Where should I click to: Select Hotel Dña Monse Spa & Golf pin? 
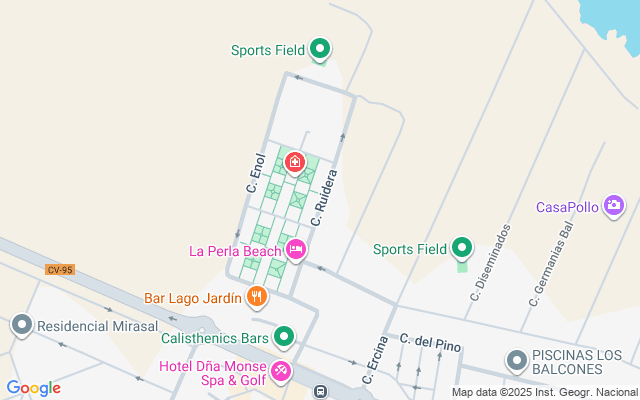[x=283, y=371]
